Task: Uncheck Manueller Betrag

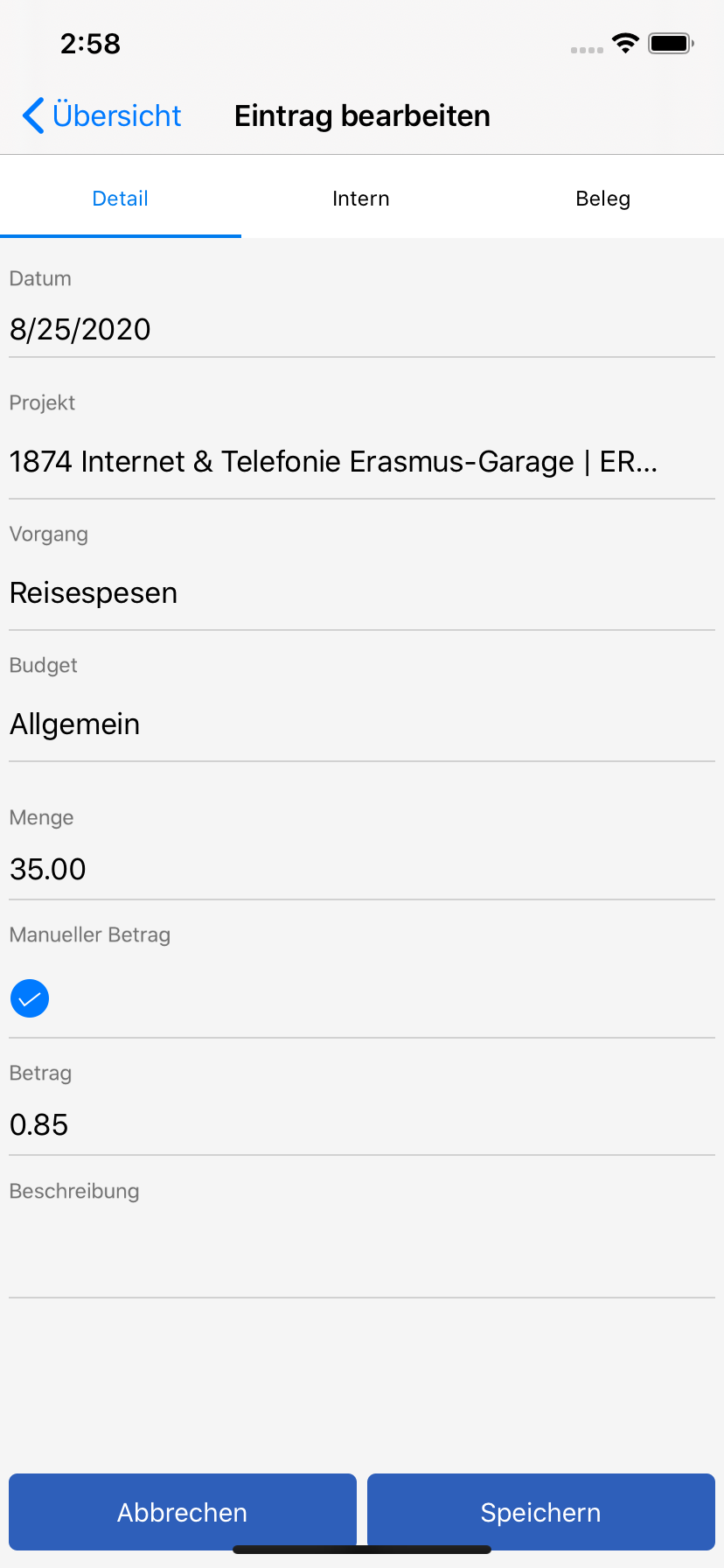Action: point(30,998)
